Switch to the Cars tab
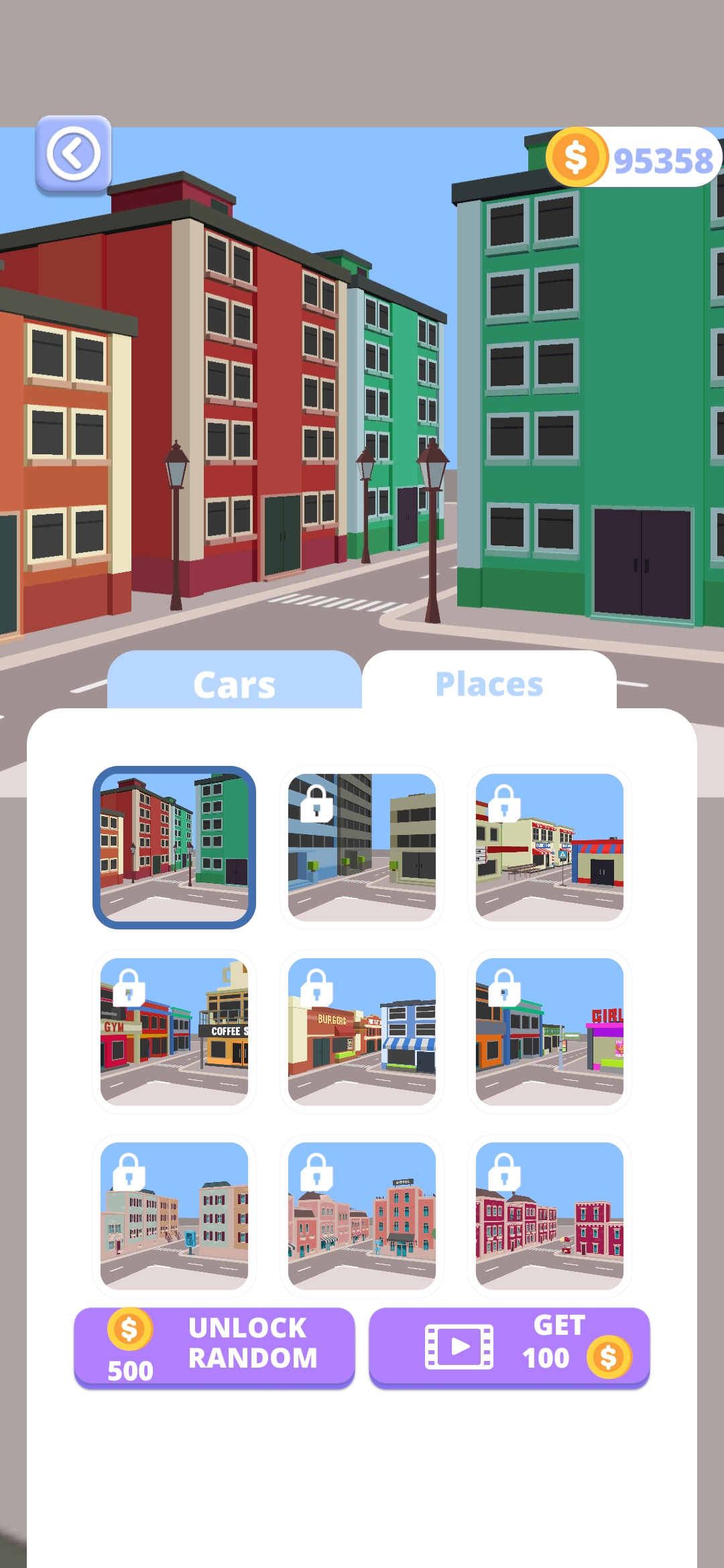The width and height of the screenshot is (724, 1568). (235, 683)
